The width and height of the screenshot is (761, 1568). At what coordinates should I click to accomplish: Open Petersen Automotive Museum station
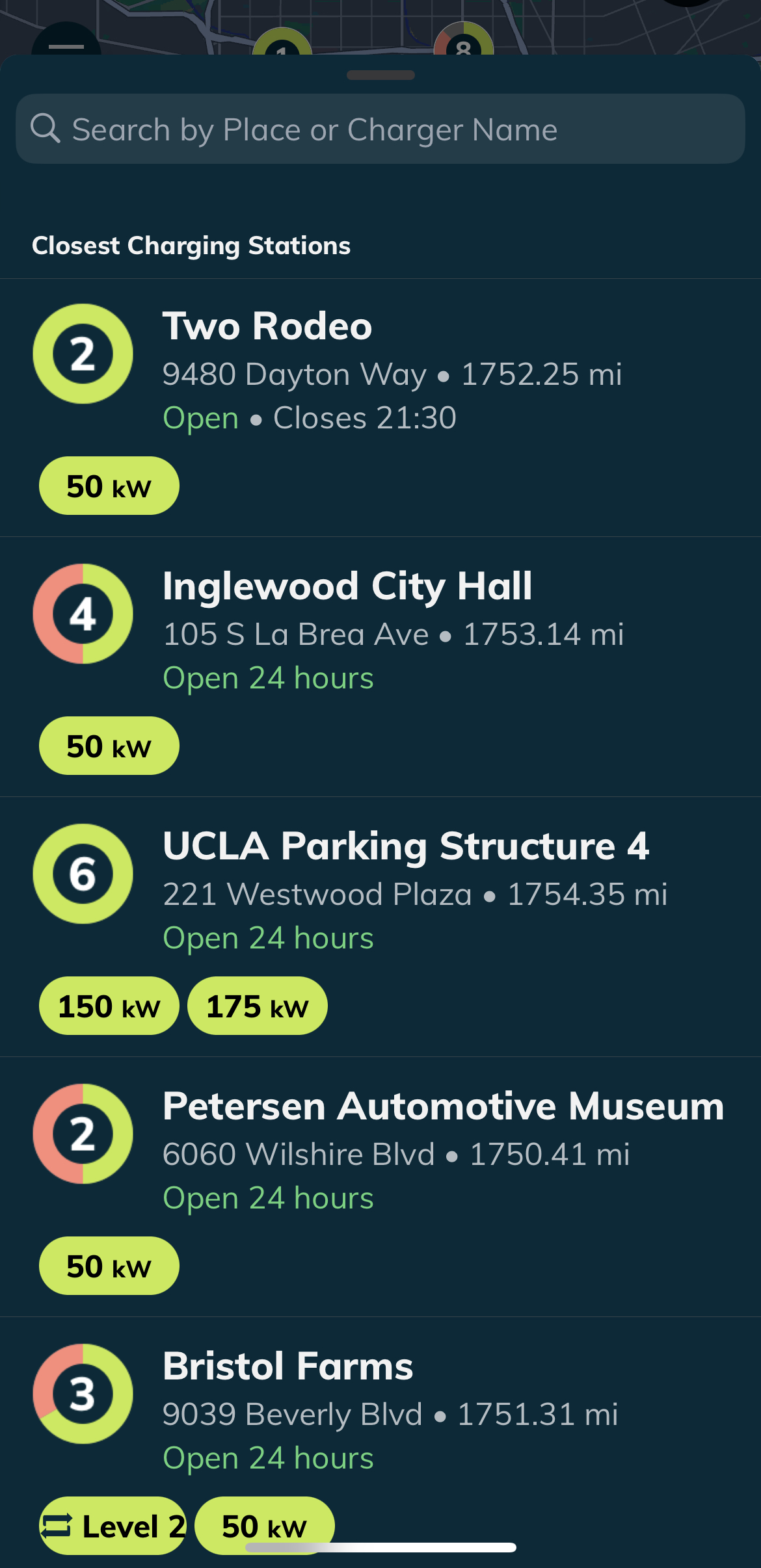click(x=380, y=1187)
